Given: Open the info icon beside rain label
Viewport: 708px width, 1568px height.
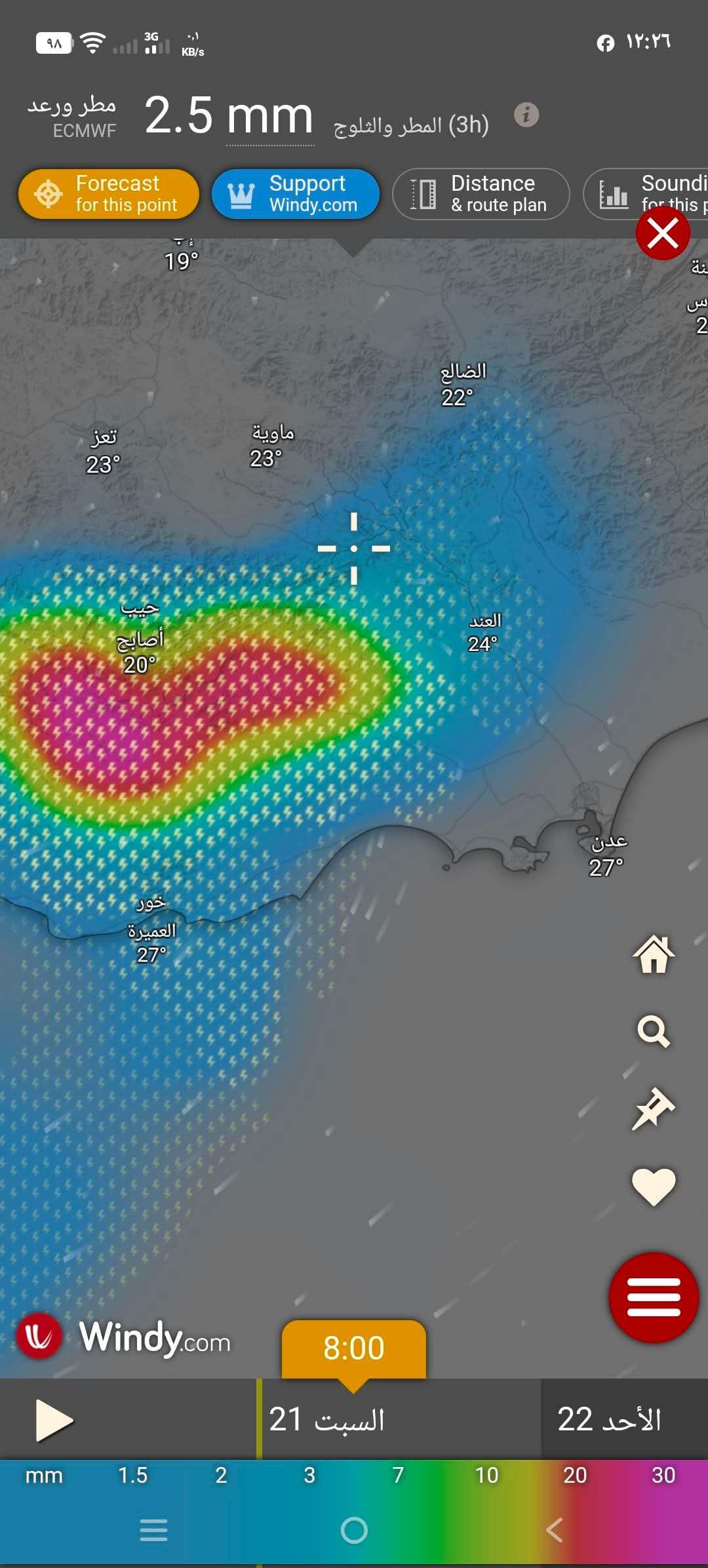Looking at the screenshot, I should click(x=526, y=115).
